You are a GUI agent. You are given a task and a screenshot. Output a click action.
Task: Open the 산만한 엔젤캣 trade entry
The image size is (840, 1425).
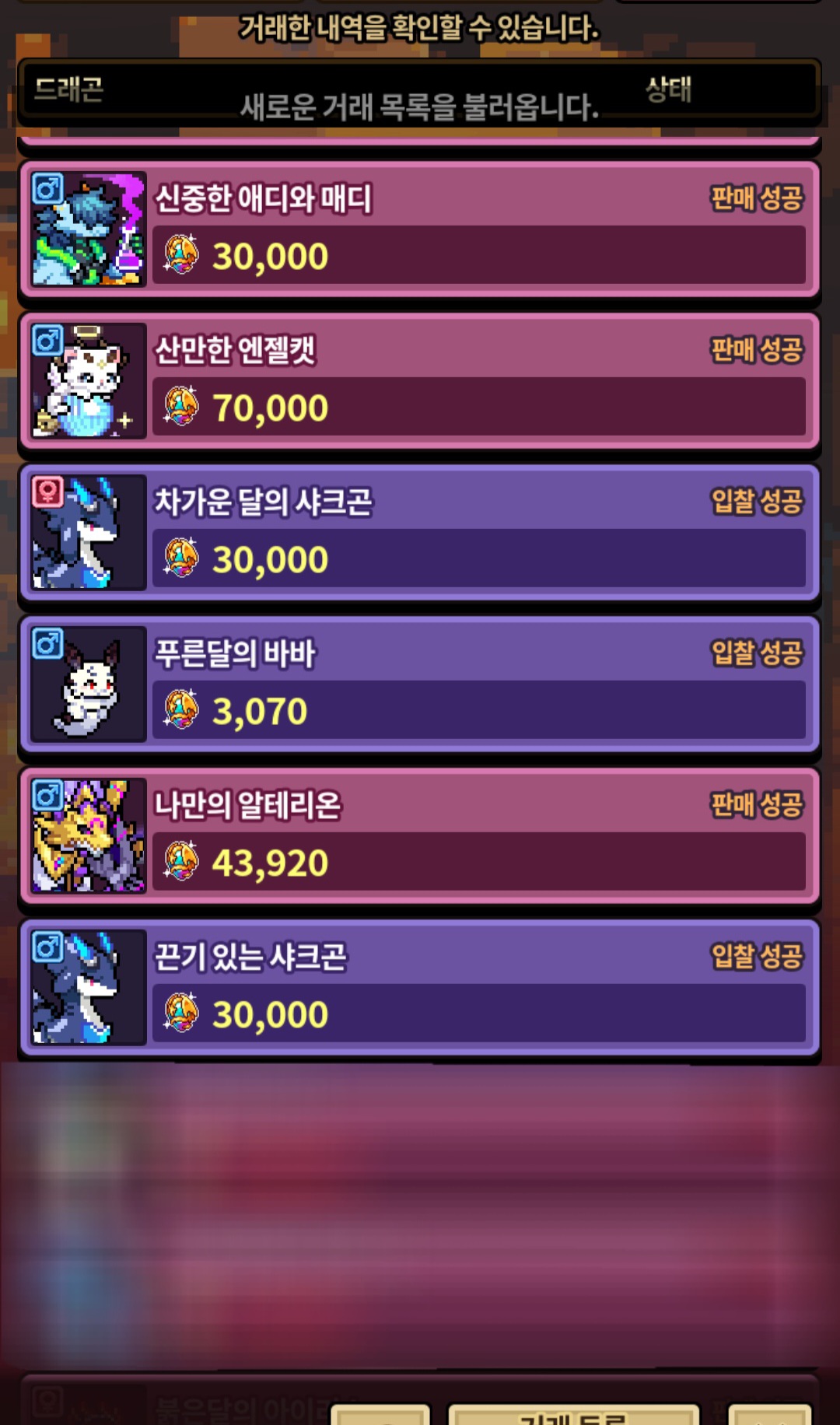click(420, 381)
